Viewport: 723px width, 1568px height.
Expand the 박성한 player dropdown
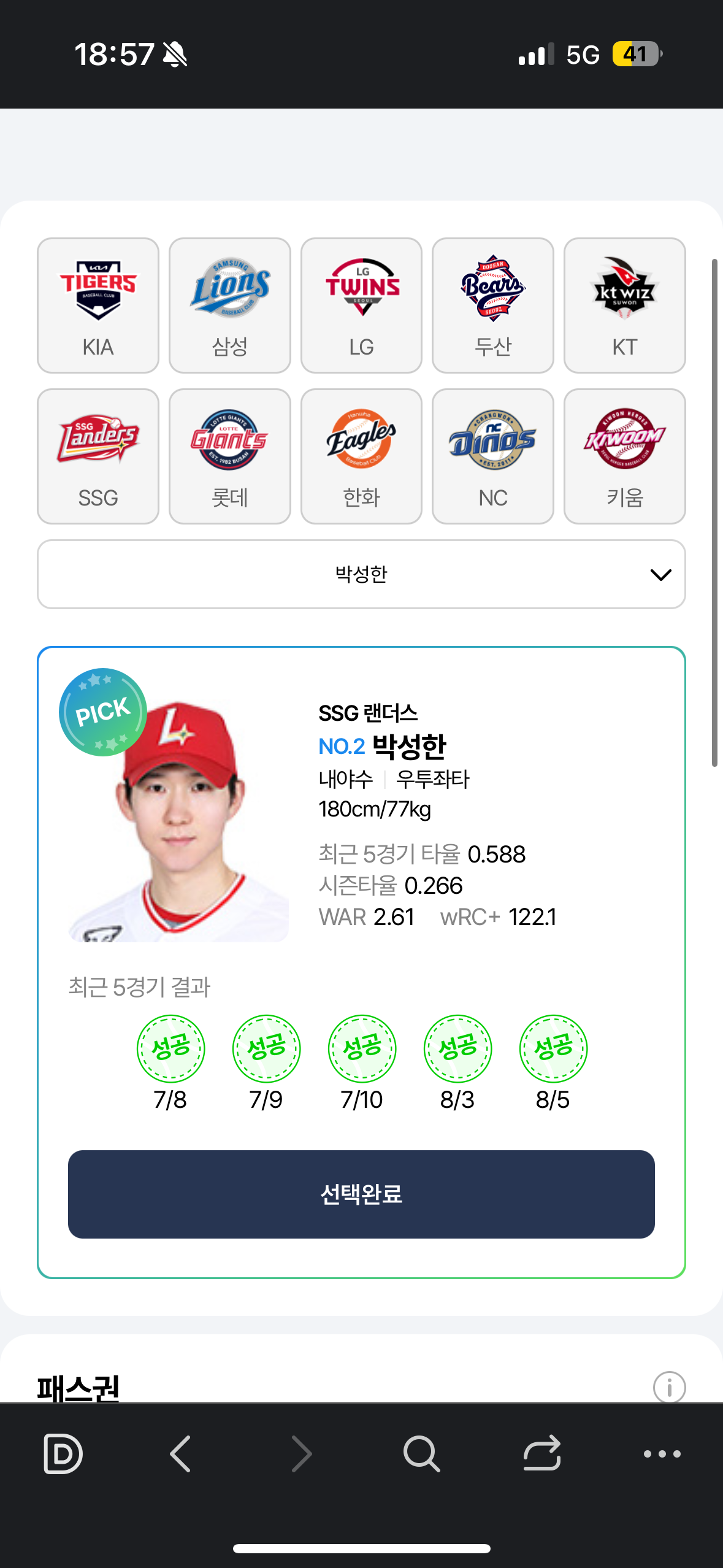coord(361,574)
